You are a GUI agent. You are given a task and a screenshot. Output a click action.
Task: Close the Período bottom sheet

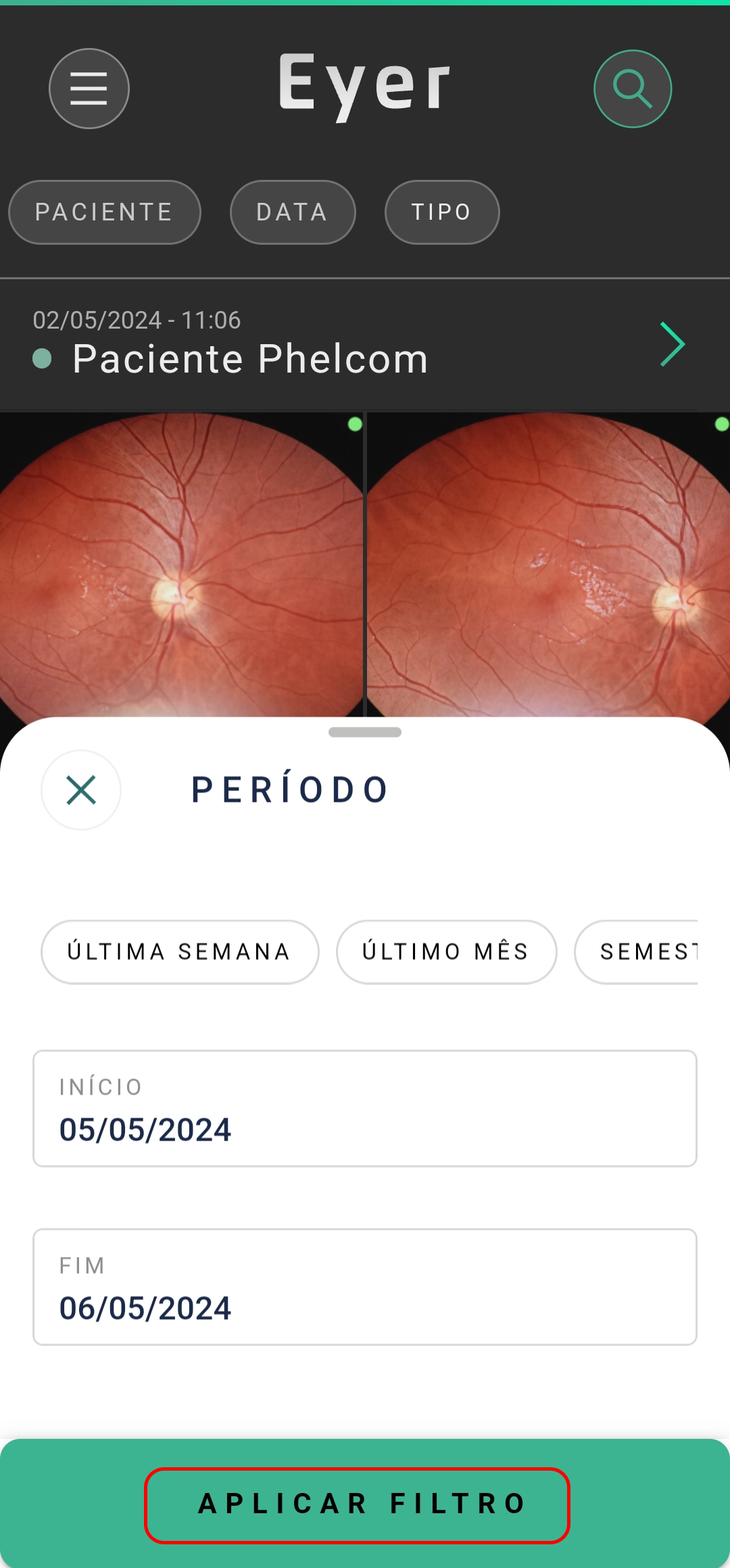pyautogui.click(x=81, y=790)
